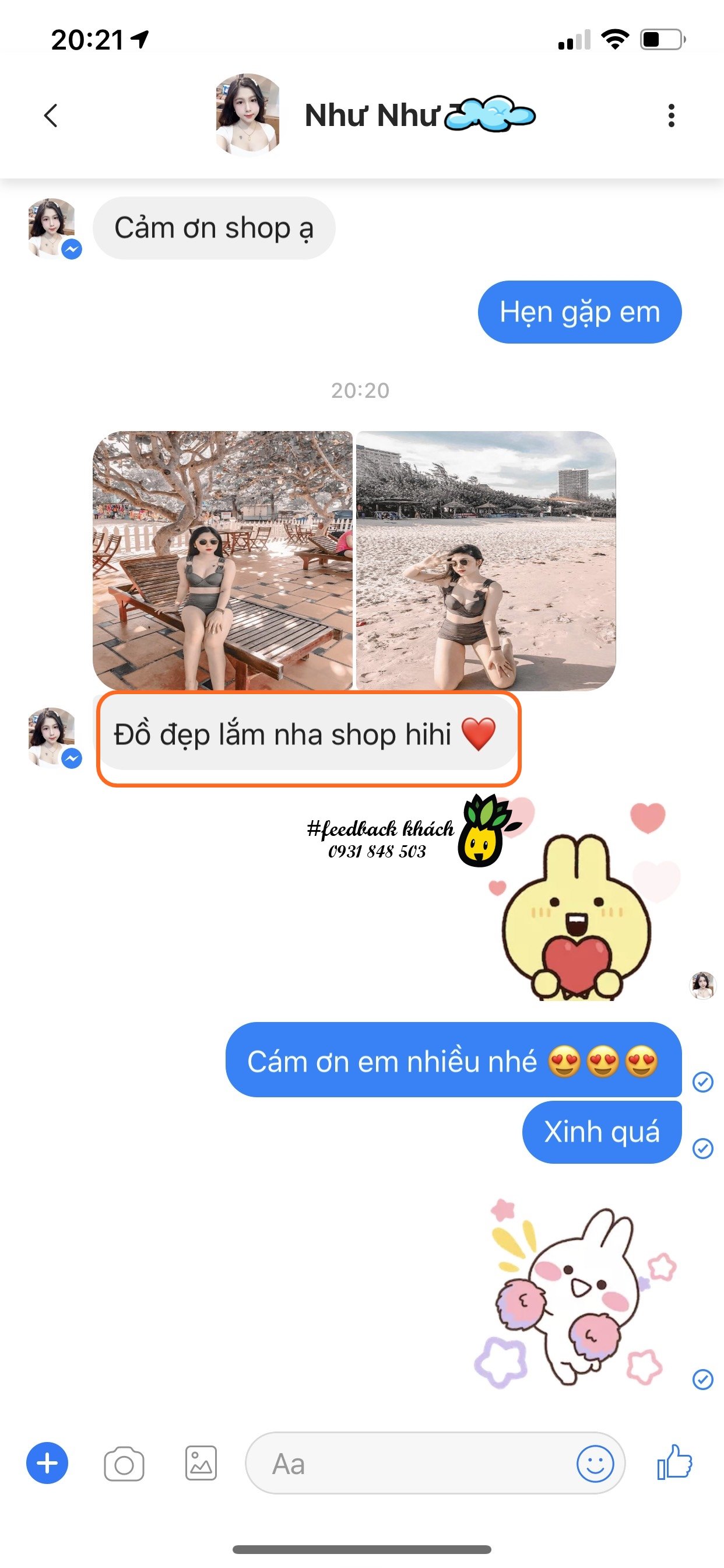Send a thumbs-up like
724x1568 pixels.
point(674,1462)
